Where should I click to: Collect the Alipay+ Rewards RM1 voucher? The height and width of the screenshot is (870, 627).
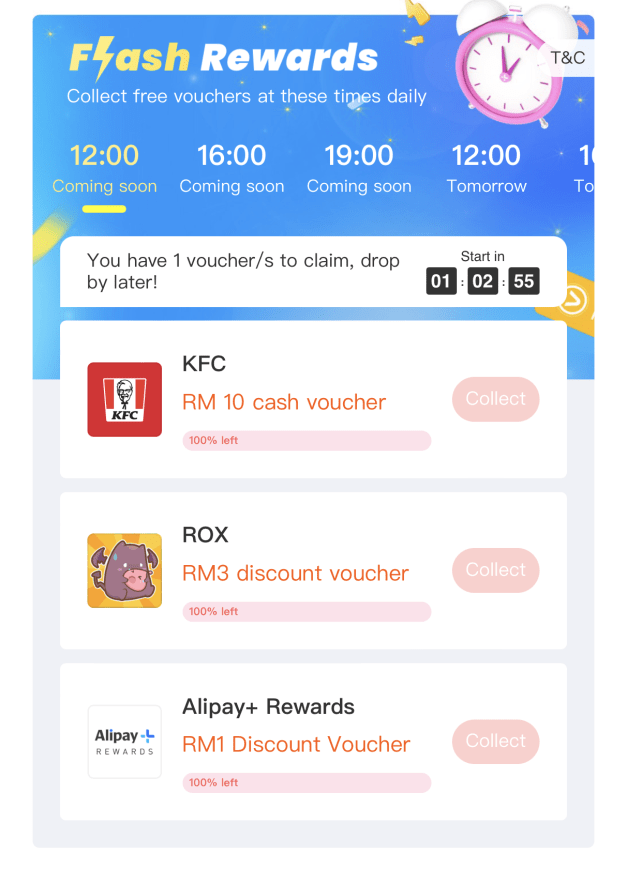click(x=495, y=741)
